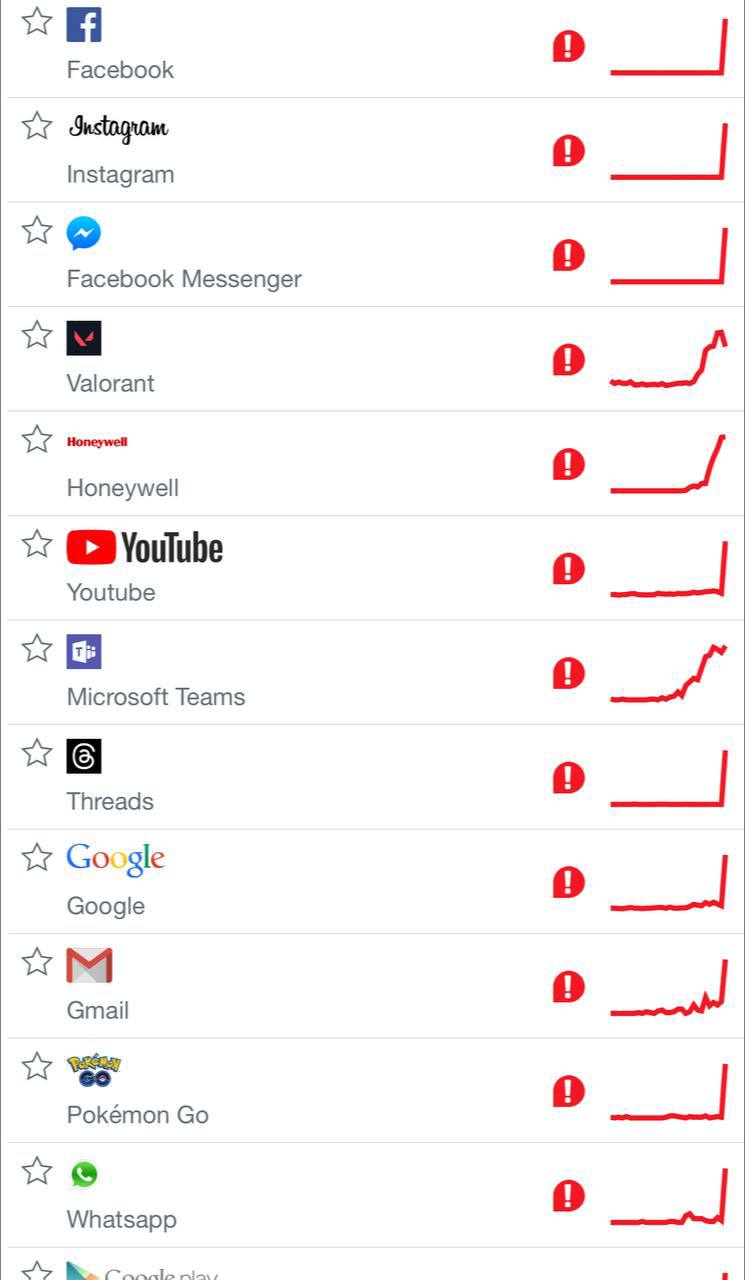Favorite Facebook using the star icon
Image resolution: width=745 pixels, height=1280 pixels.
tap(37, 21)
